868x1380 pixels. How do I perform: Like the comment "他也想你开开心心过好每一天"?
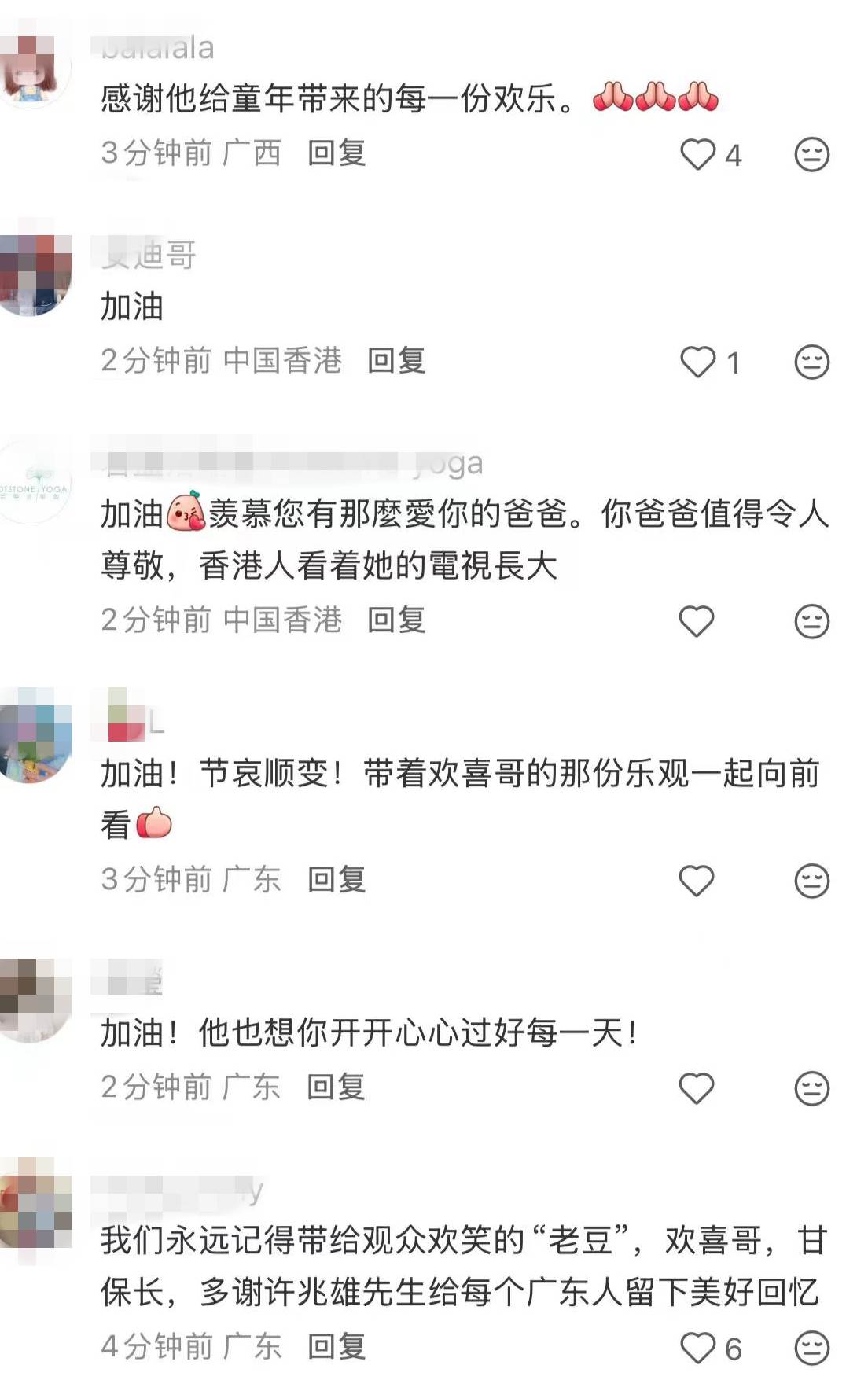697,1088
